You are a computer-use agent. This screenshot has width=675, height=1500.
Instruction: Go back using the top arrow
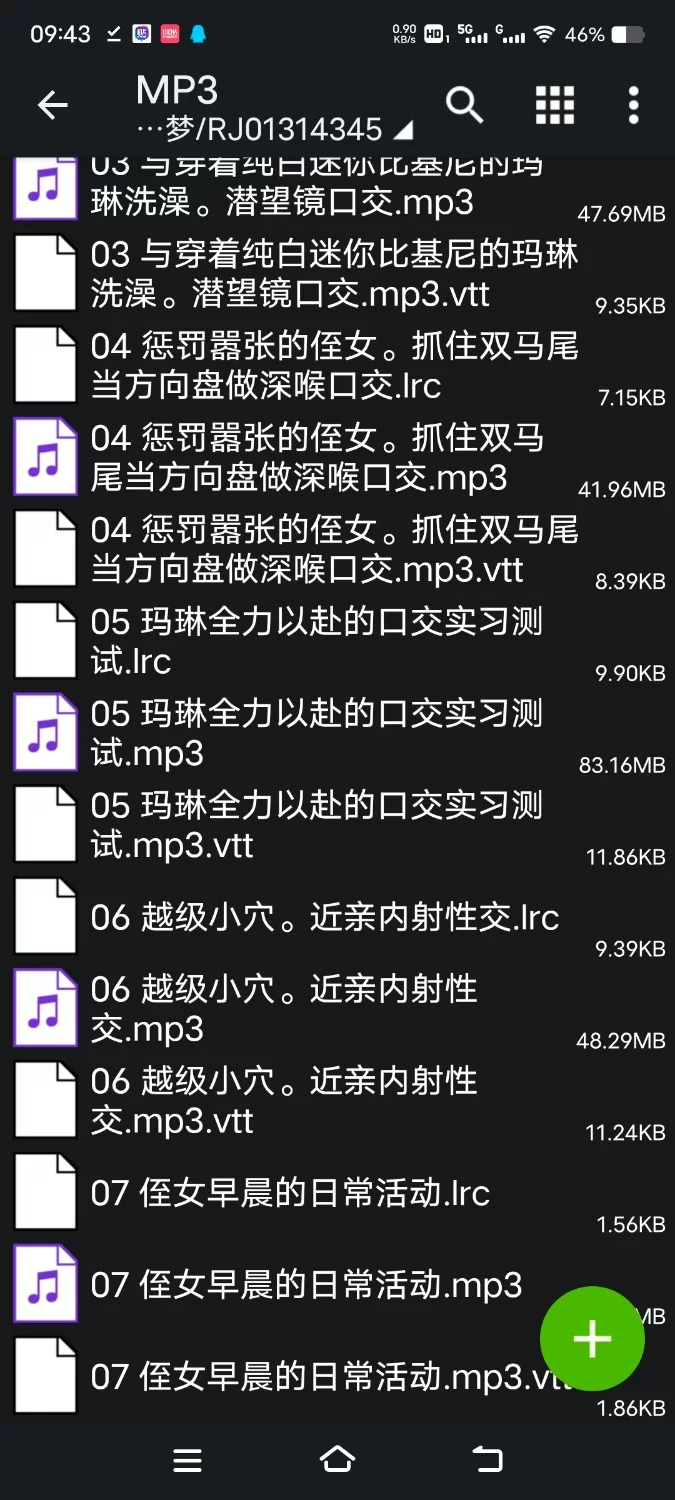(52, 105)
